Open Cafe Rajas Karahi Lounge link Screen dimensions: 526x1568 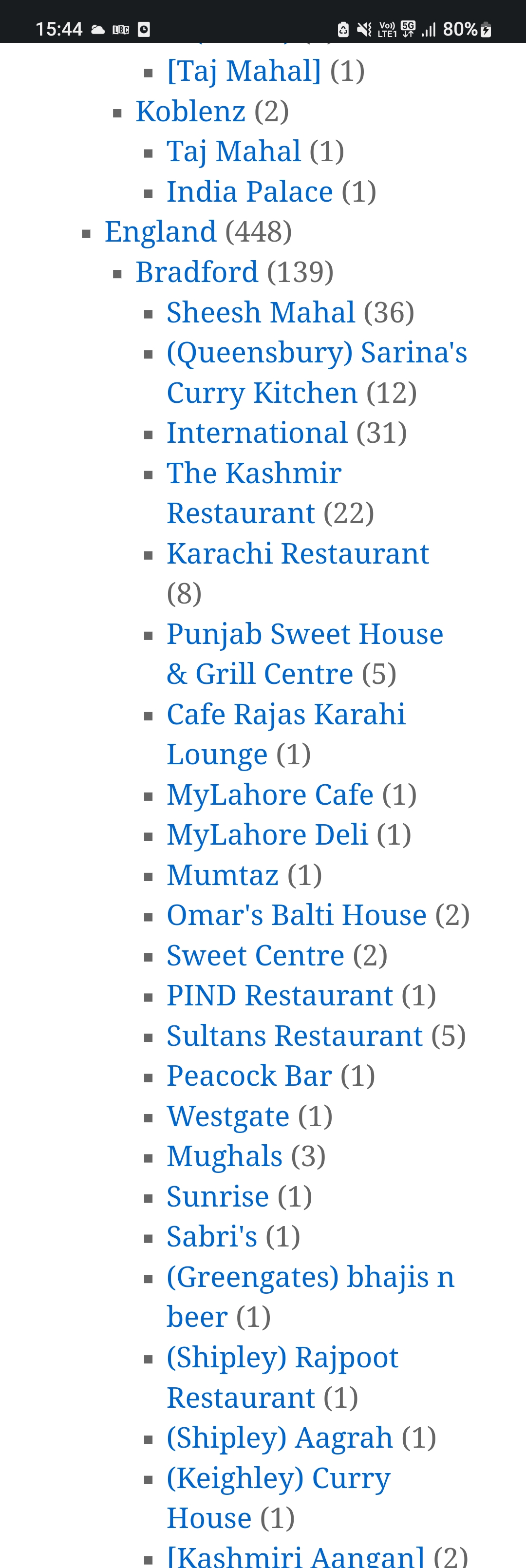click(x=285, y=715)
